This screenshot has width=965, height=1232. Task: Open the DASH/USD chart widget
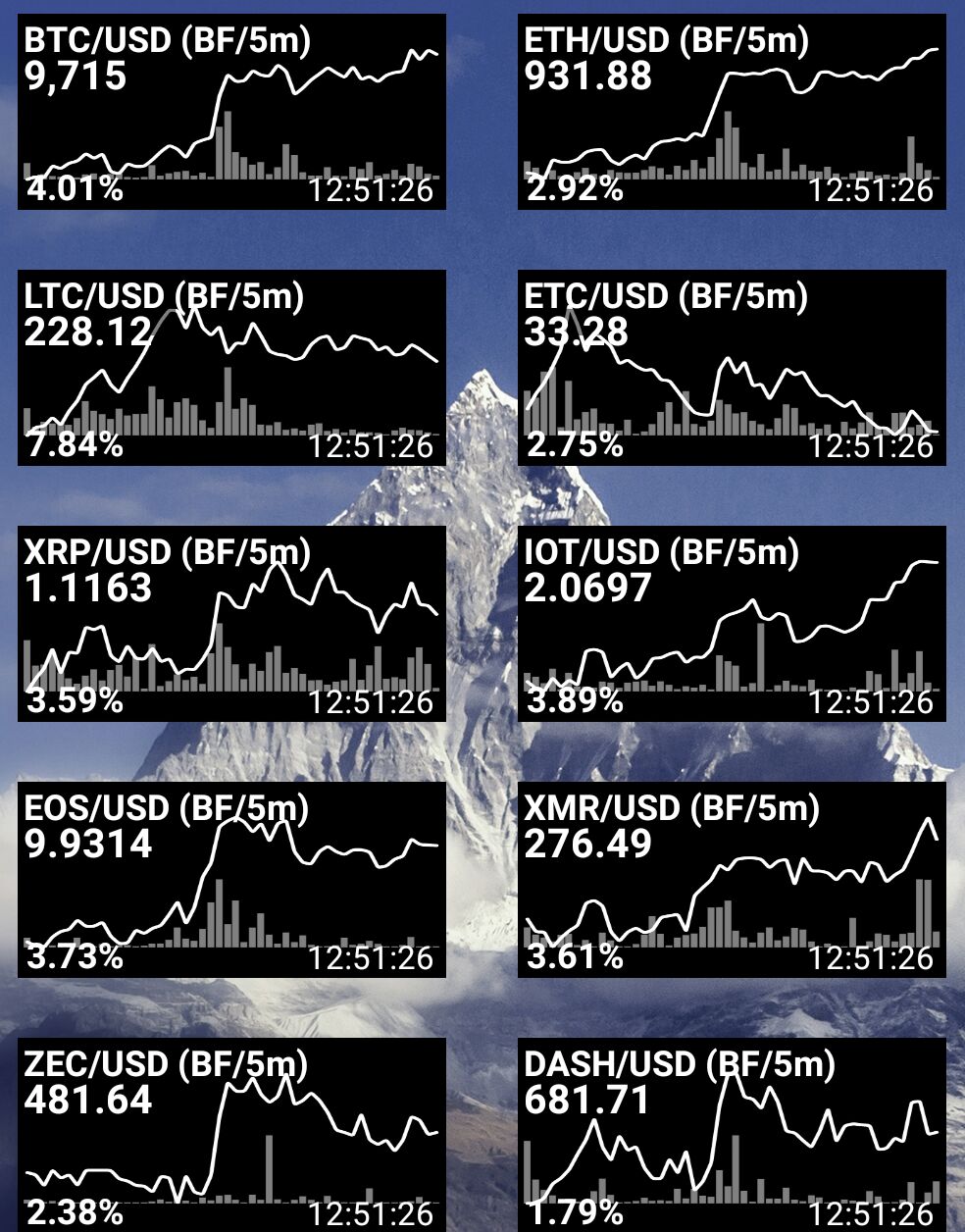coord(732,1133)
